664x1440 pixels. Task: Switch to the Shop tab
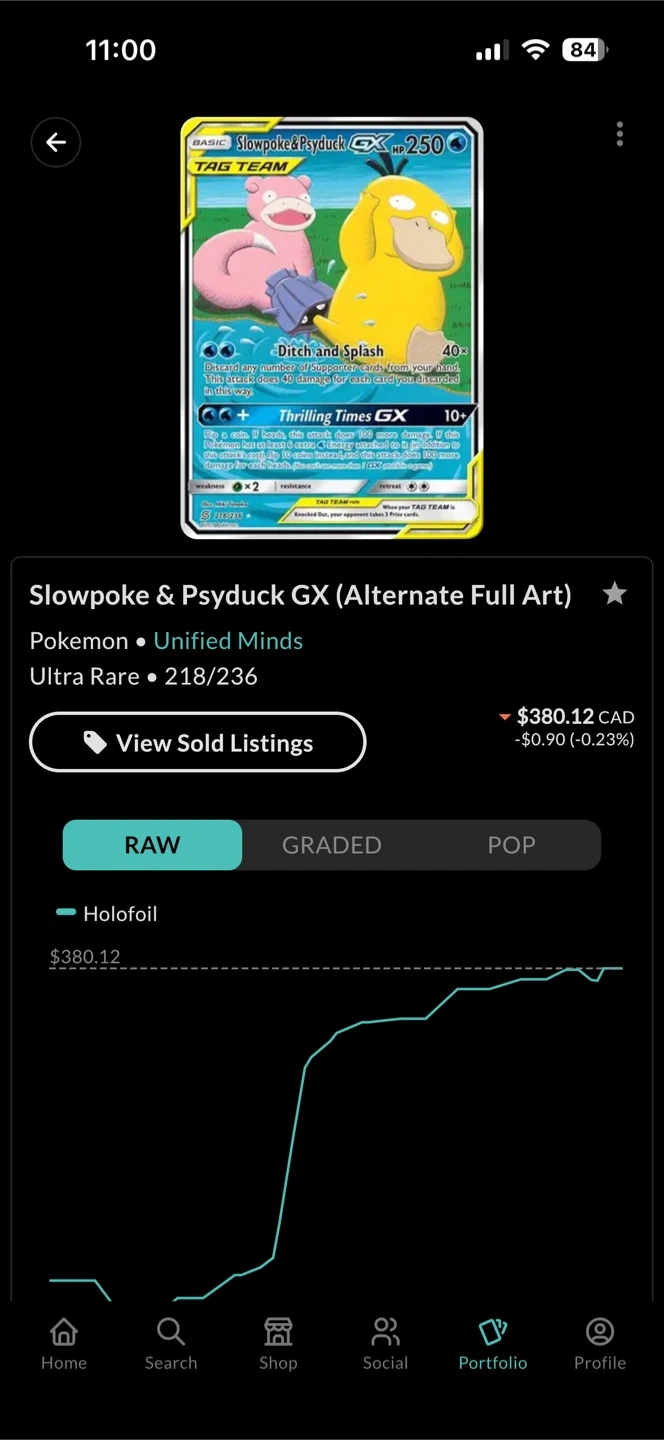[278, 1343]
